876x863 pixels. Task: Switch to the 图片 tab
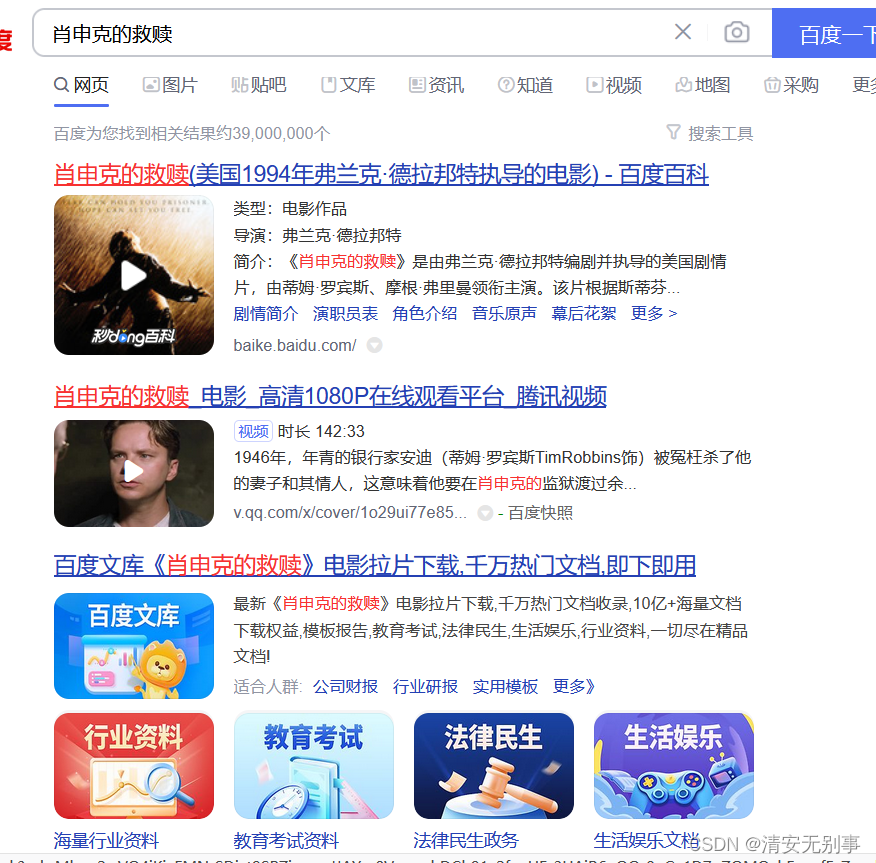(169, 85)
